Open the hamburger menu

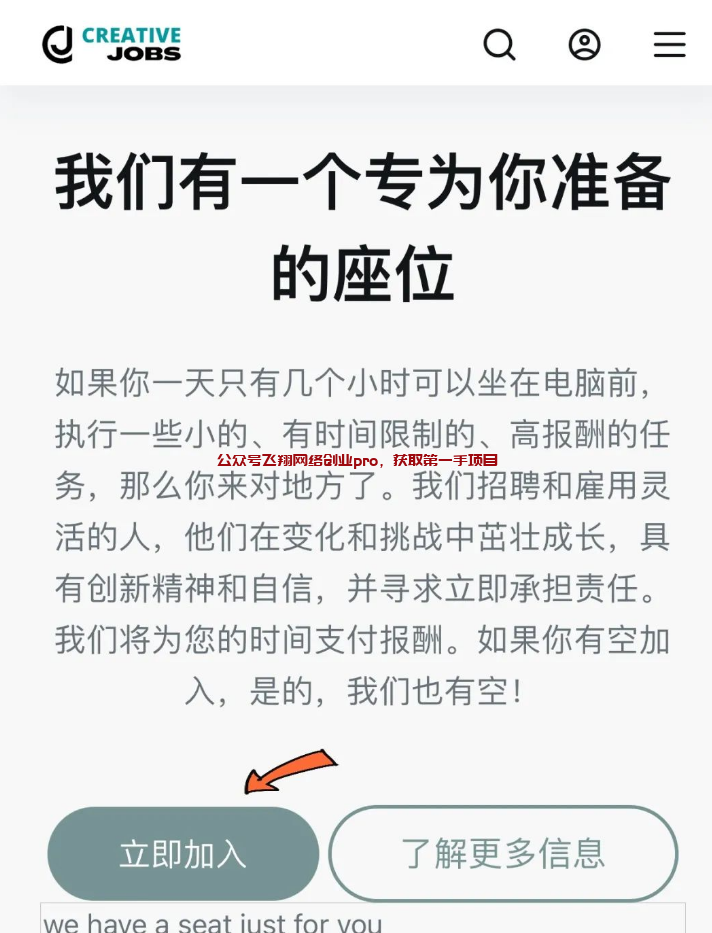click(669, 45)
